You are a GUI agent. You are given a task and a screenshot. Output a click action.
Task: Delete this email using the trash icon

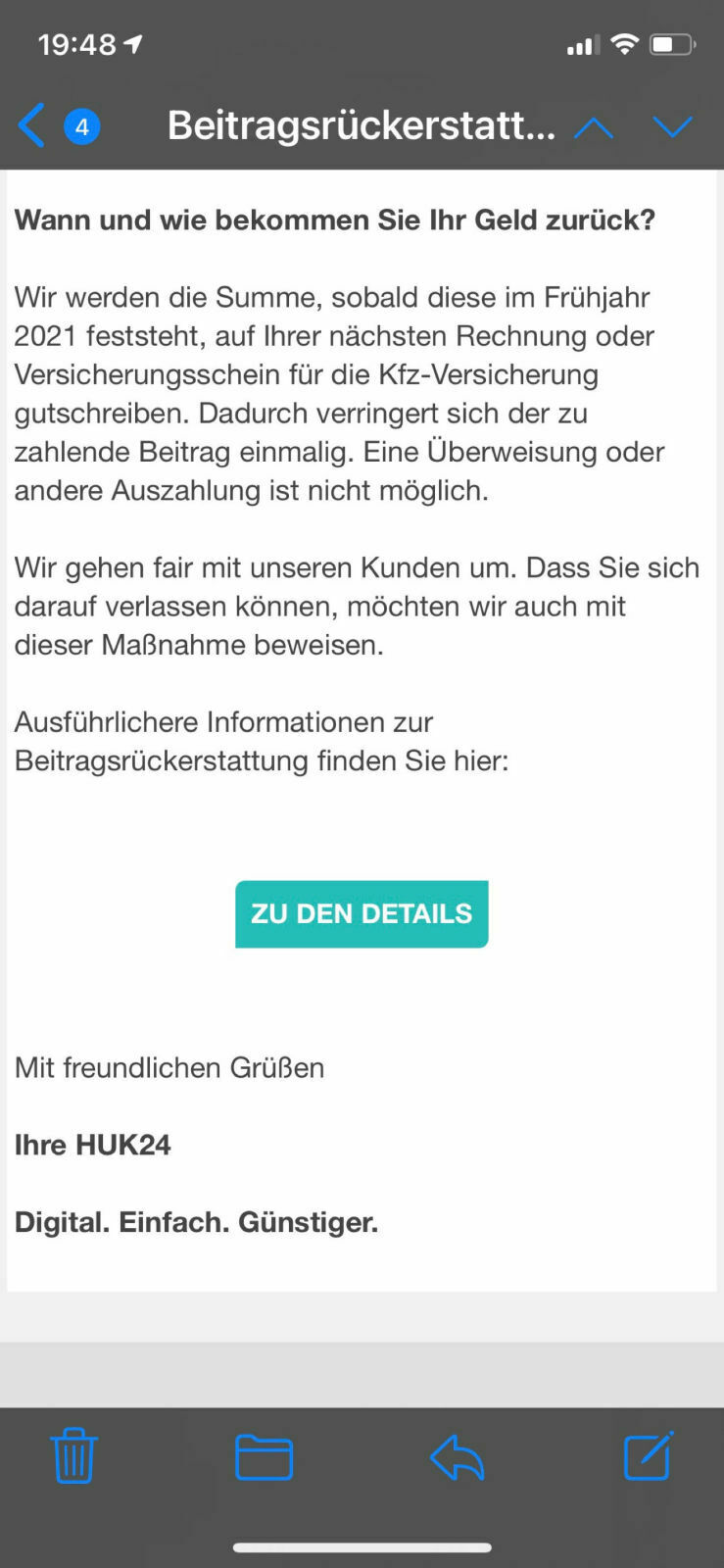pyautogui.click(x=73, y=1457)
